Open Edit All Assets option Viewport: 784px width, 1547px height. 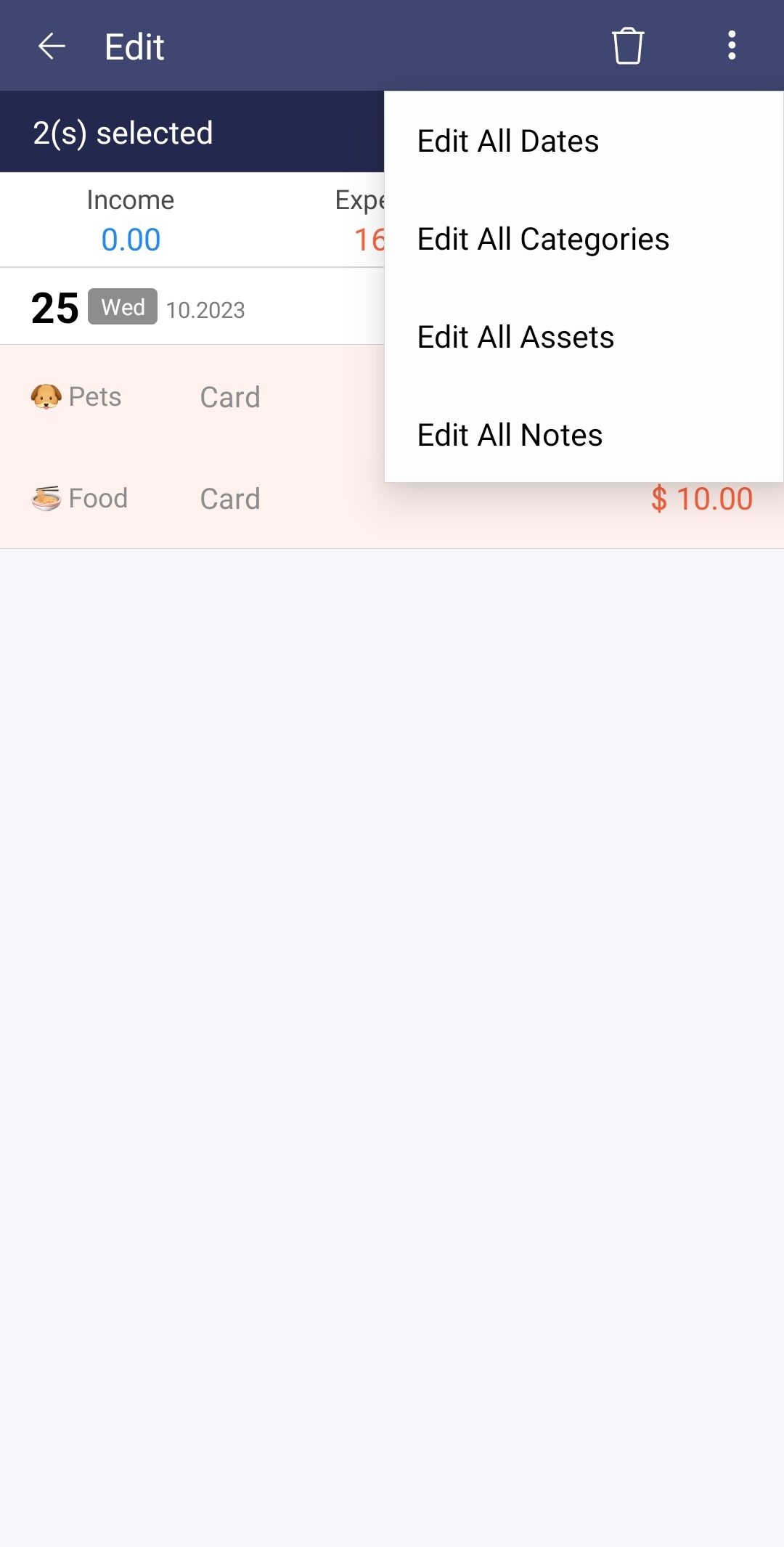[x=584, y=337]
